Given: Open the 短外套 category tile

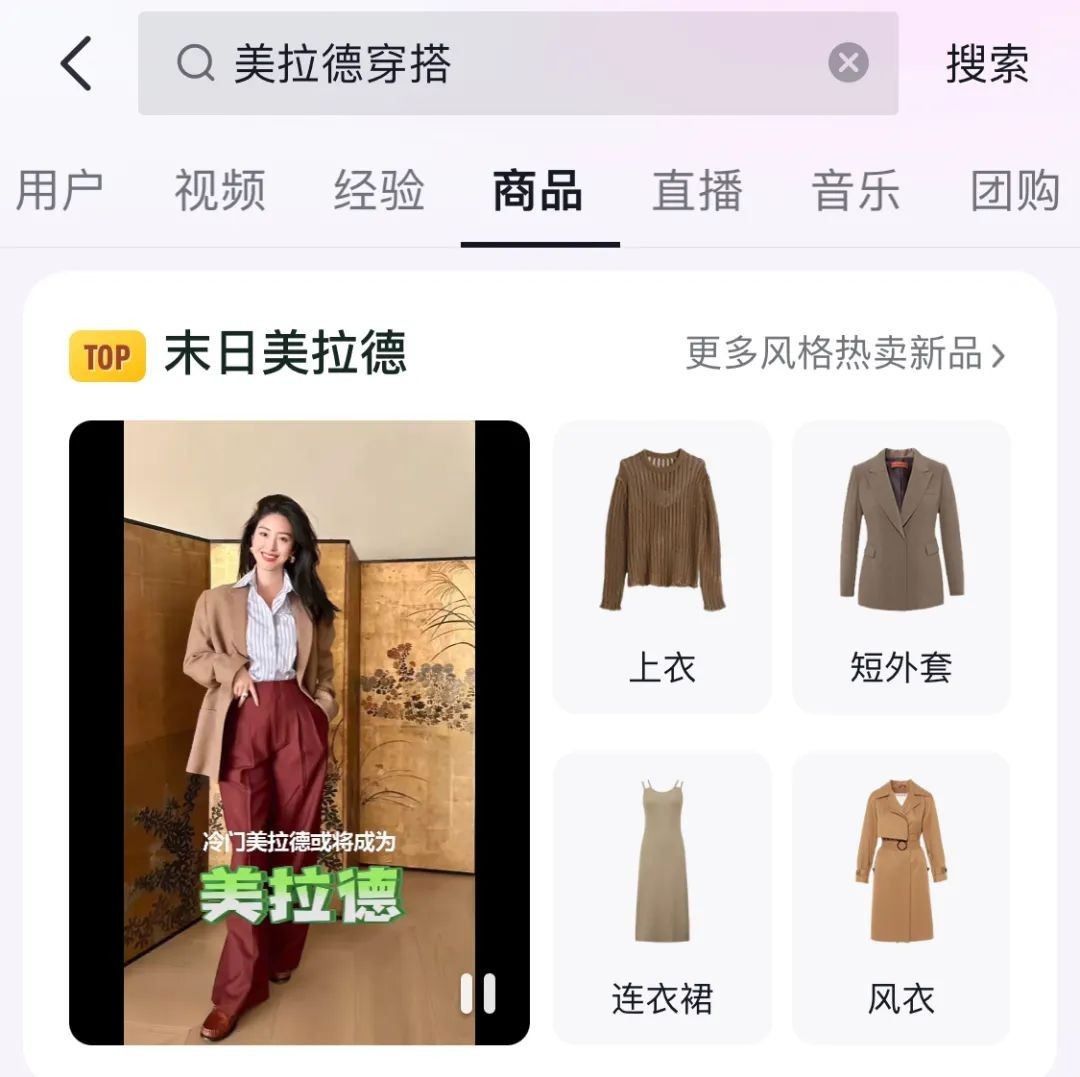Looking at the screenshot, I should point(901,568).
